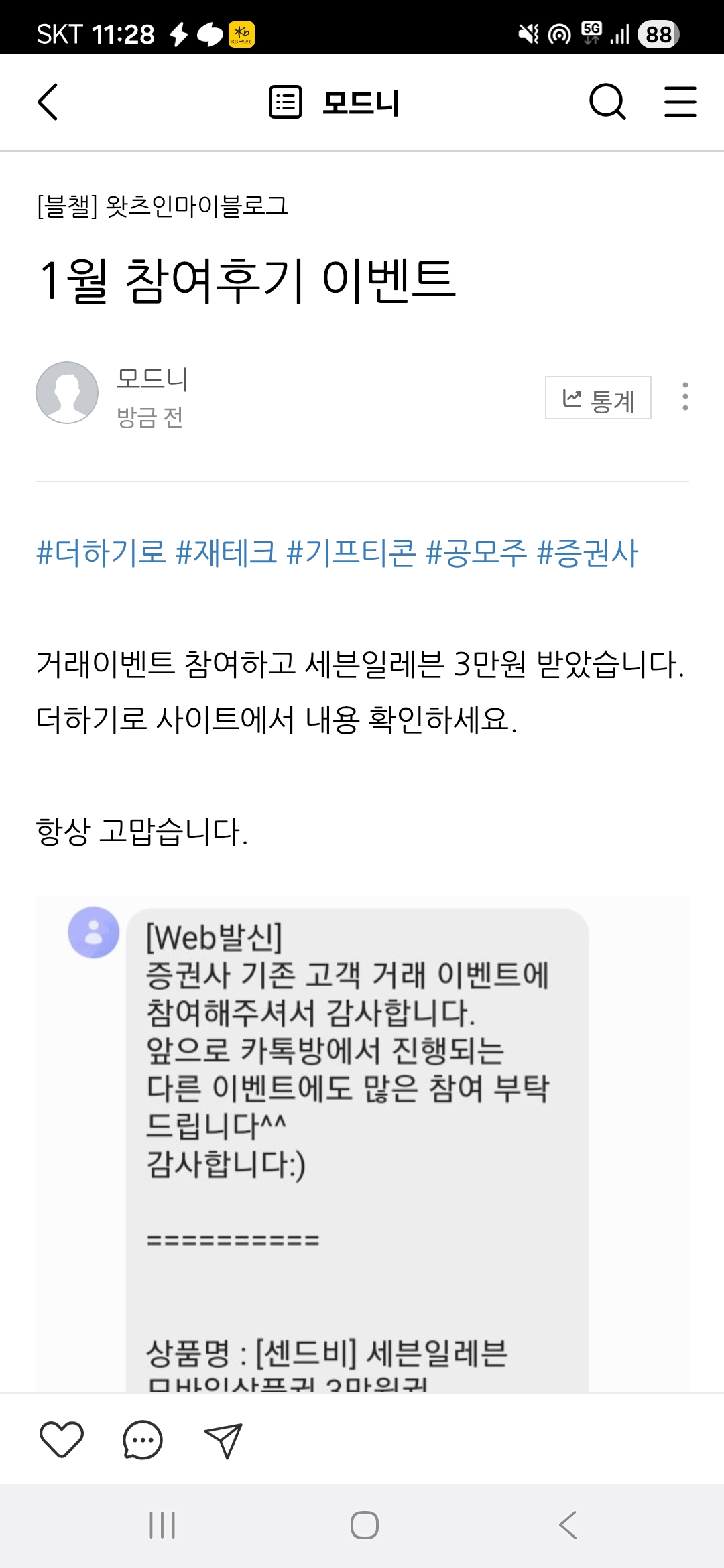Select the #재테크 hashtag
The image size is (724, 1568).
226,553
